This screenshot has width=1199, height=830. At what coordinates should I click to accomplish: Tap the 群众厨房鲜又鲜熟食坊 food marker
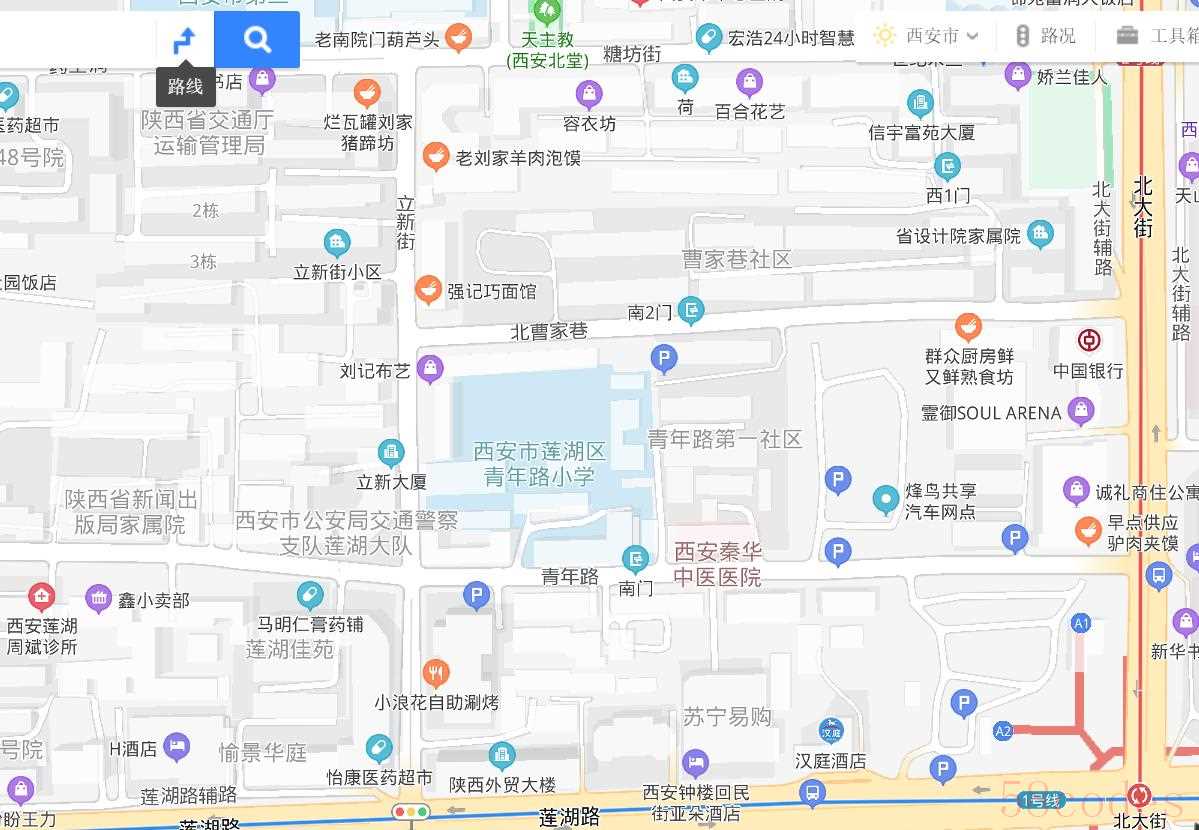pyautogui.click(x=967, y=326)
